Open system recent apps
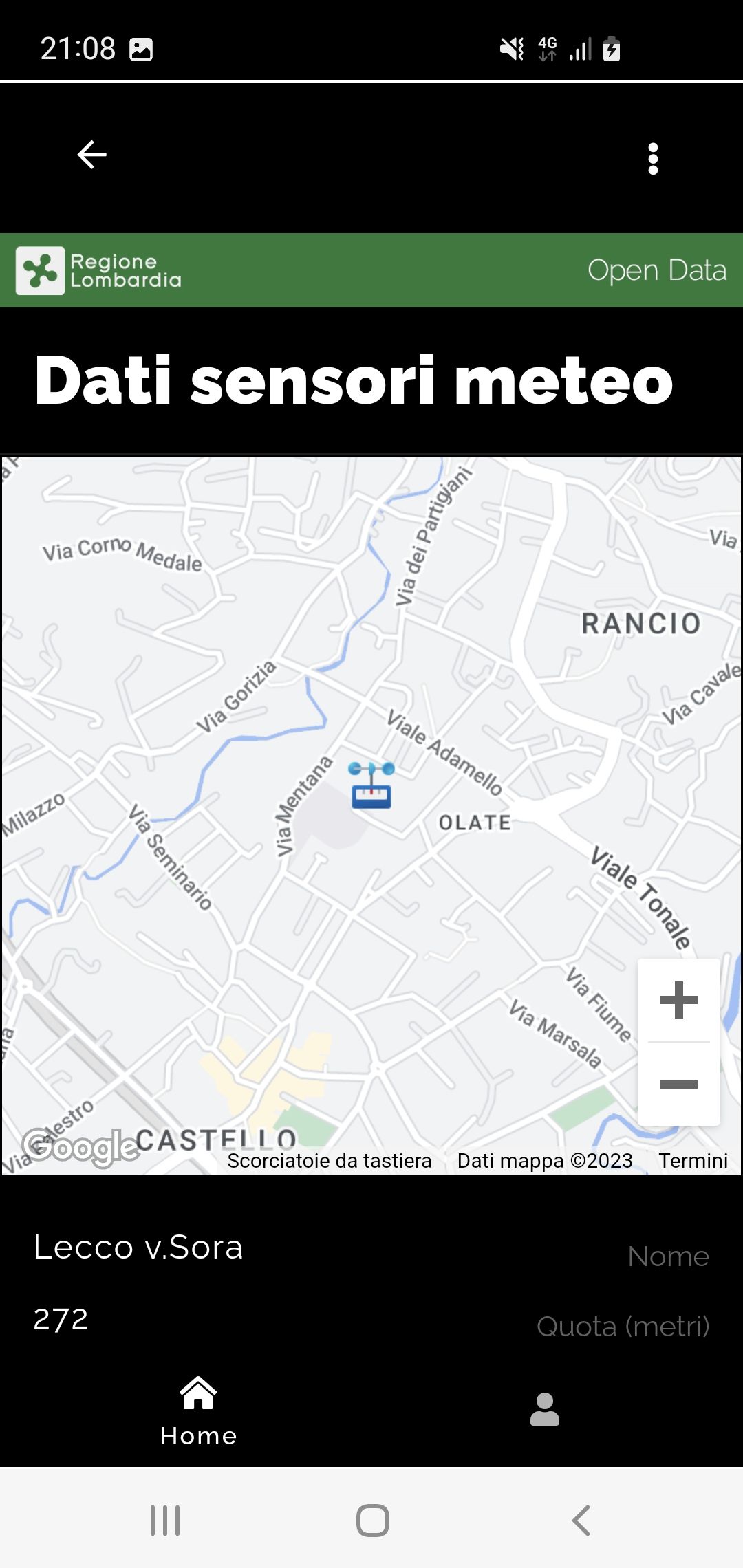 point(165,1520)
